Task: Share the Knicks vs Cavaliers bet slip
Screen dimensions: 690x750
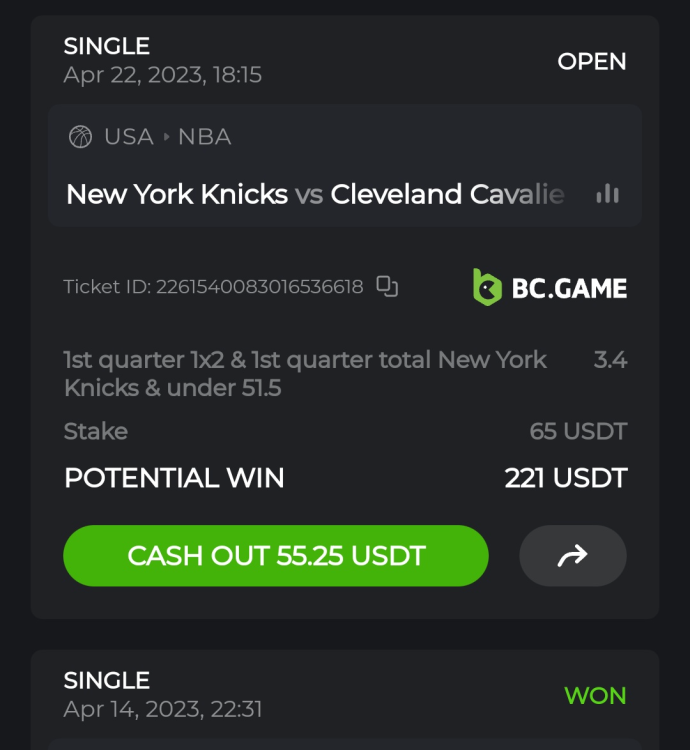Action: coord(572,555)
